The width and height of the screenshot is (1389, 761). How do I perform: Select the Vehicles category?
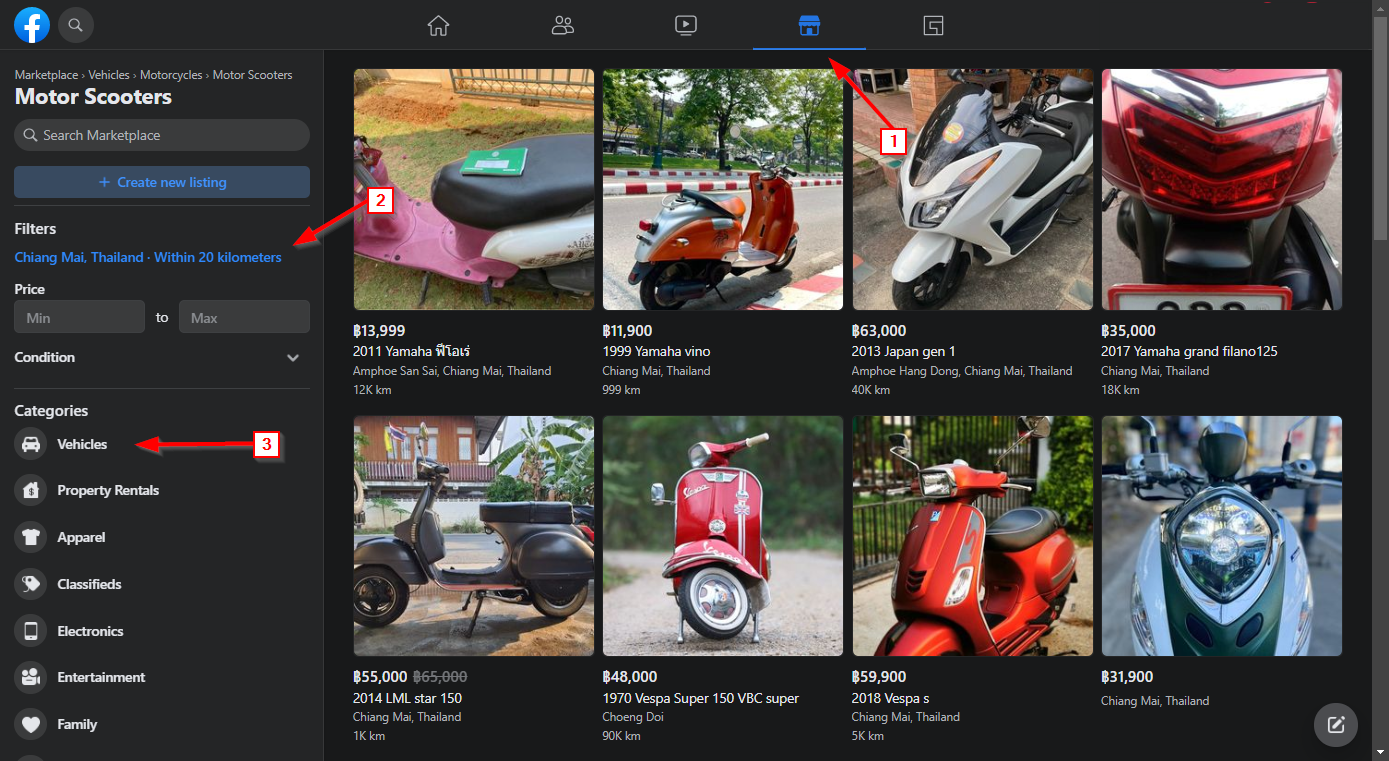[82, 444]
